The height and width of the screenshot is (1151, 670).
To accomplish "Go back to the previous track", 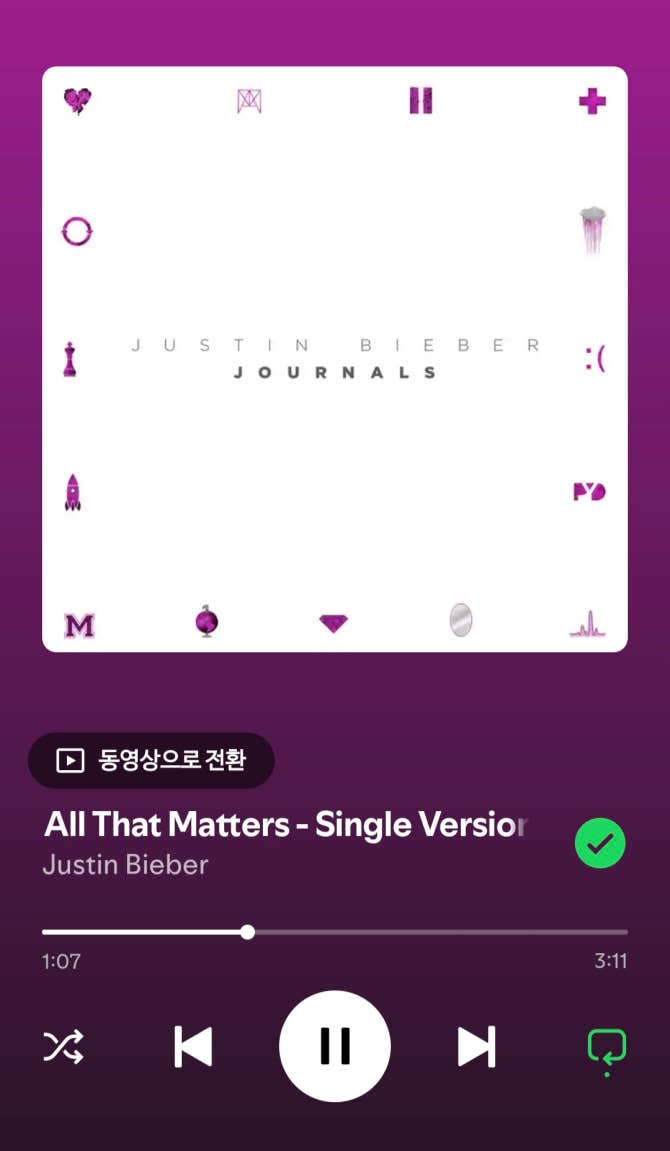I will 193,1046.
